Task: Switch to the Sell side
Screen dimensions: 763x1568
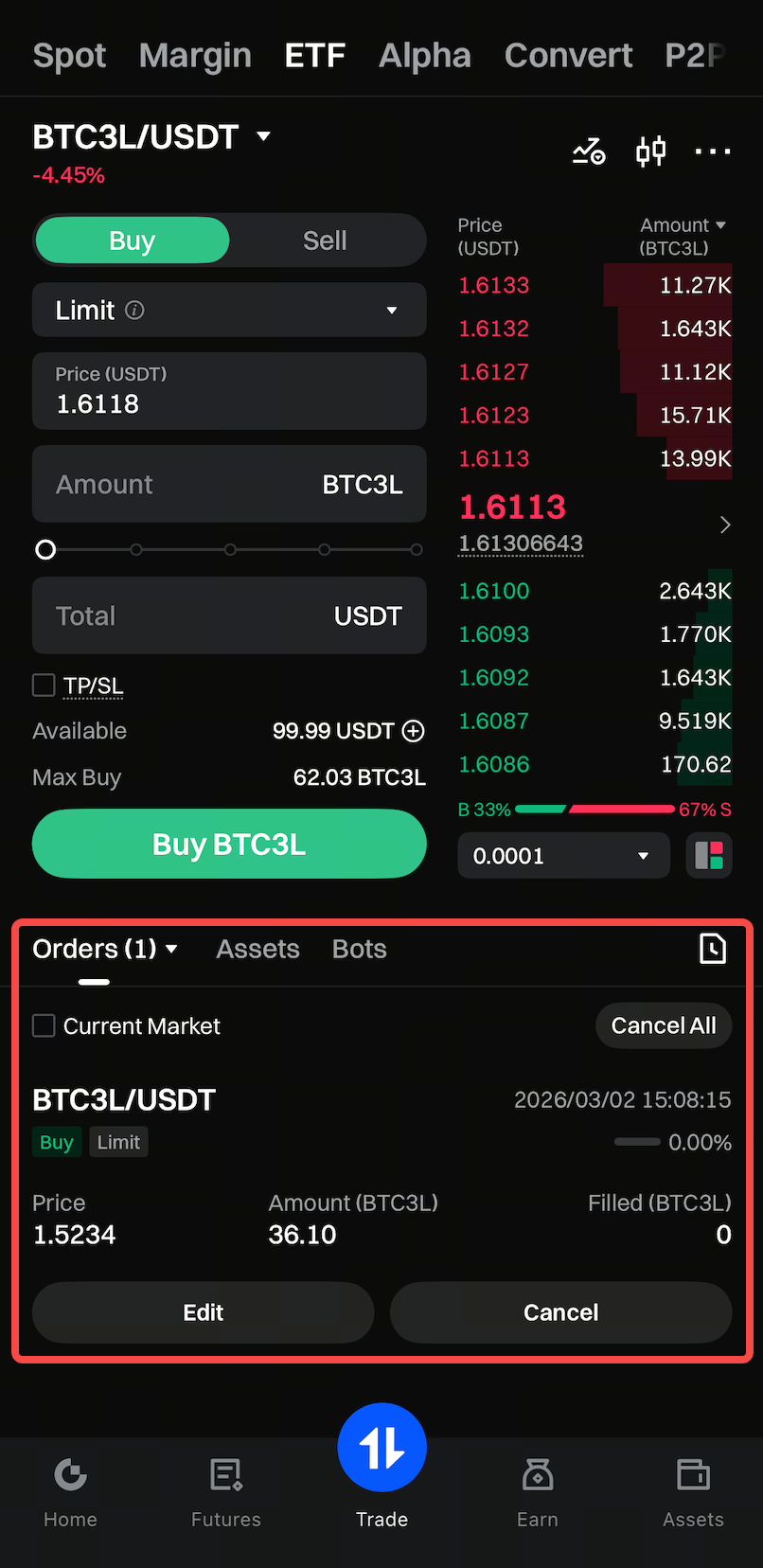Action: tap(325, 240)
